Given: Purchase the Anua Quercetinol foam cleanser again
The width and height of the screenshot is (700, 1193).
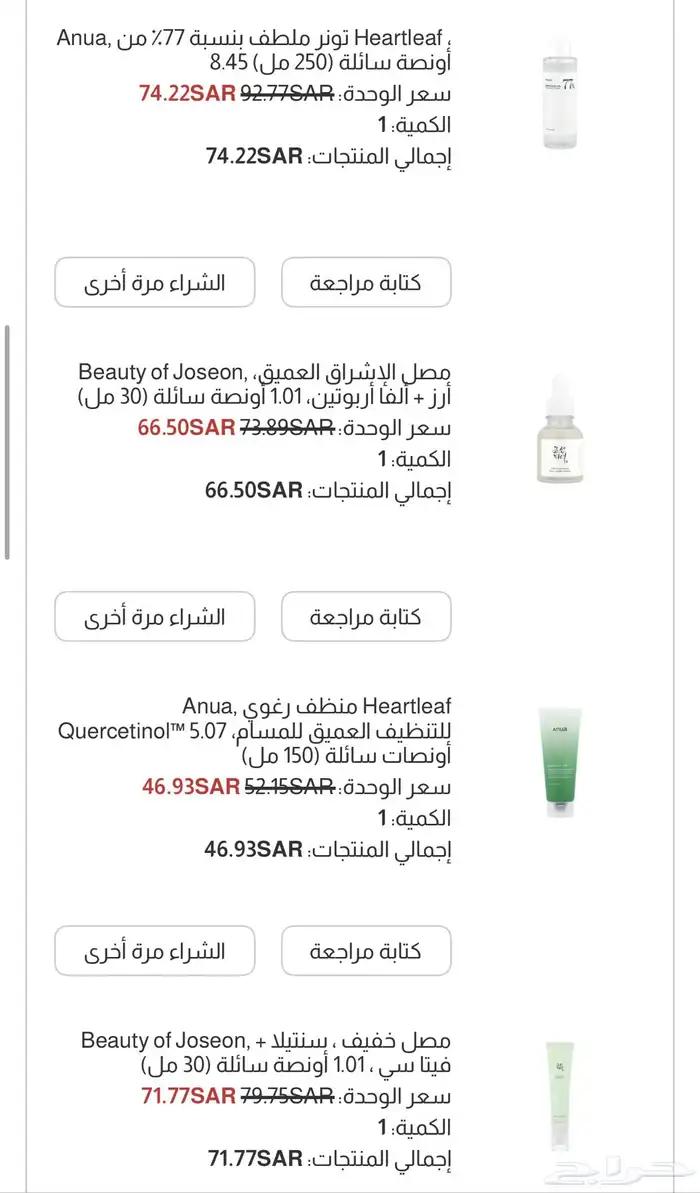Looking at the screenshot, I should coord(155,950).
